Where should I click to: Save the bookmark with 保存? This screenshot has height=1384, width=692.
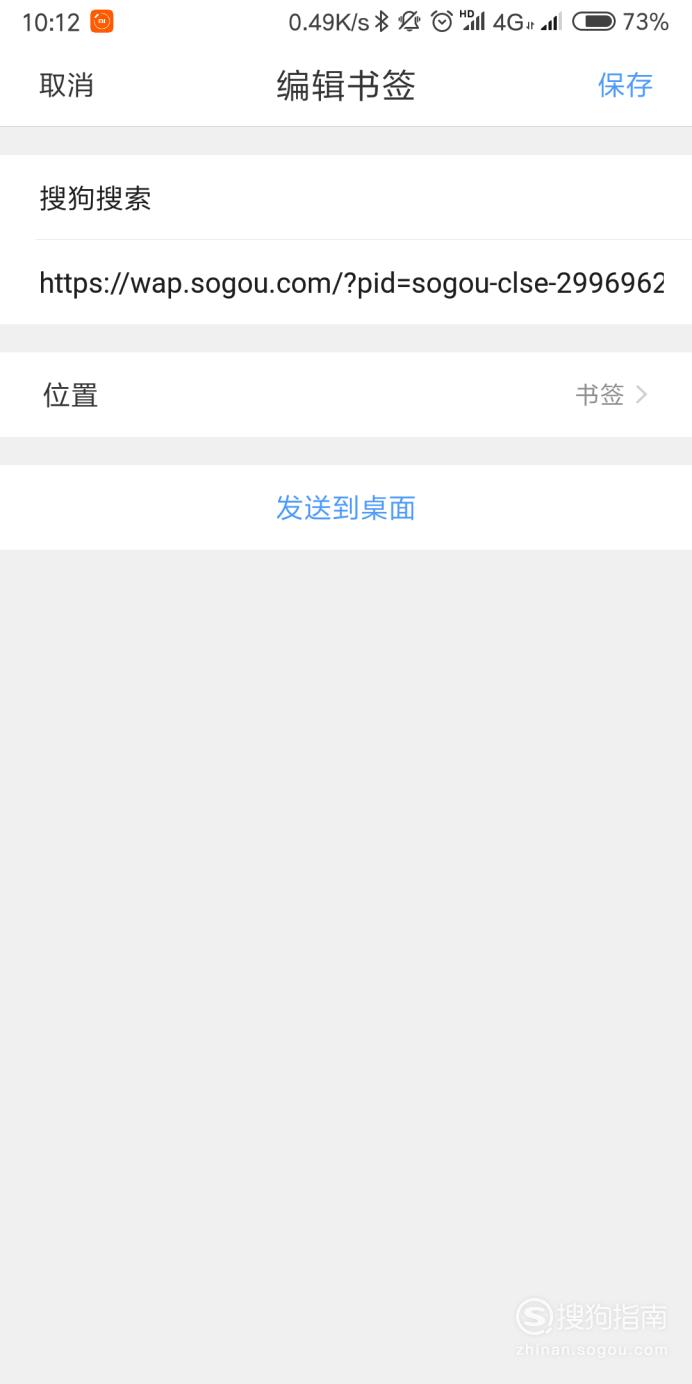click(x=625, y=85)
